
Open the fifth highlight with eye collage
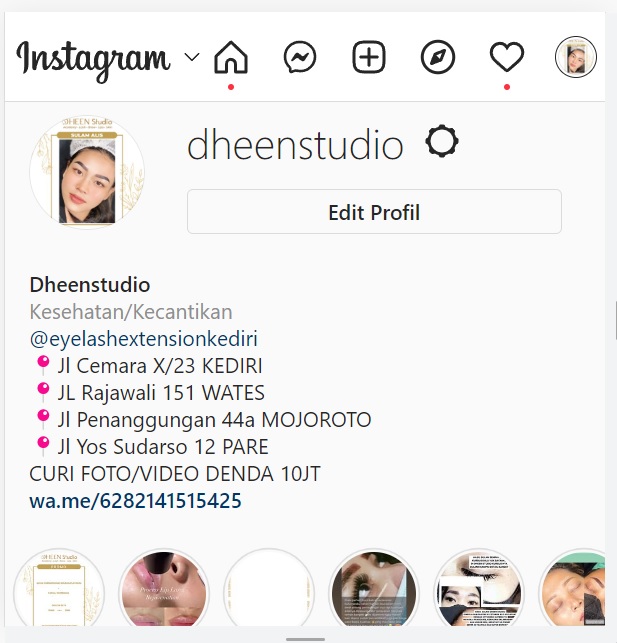click(x=479, y=594)
